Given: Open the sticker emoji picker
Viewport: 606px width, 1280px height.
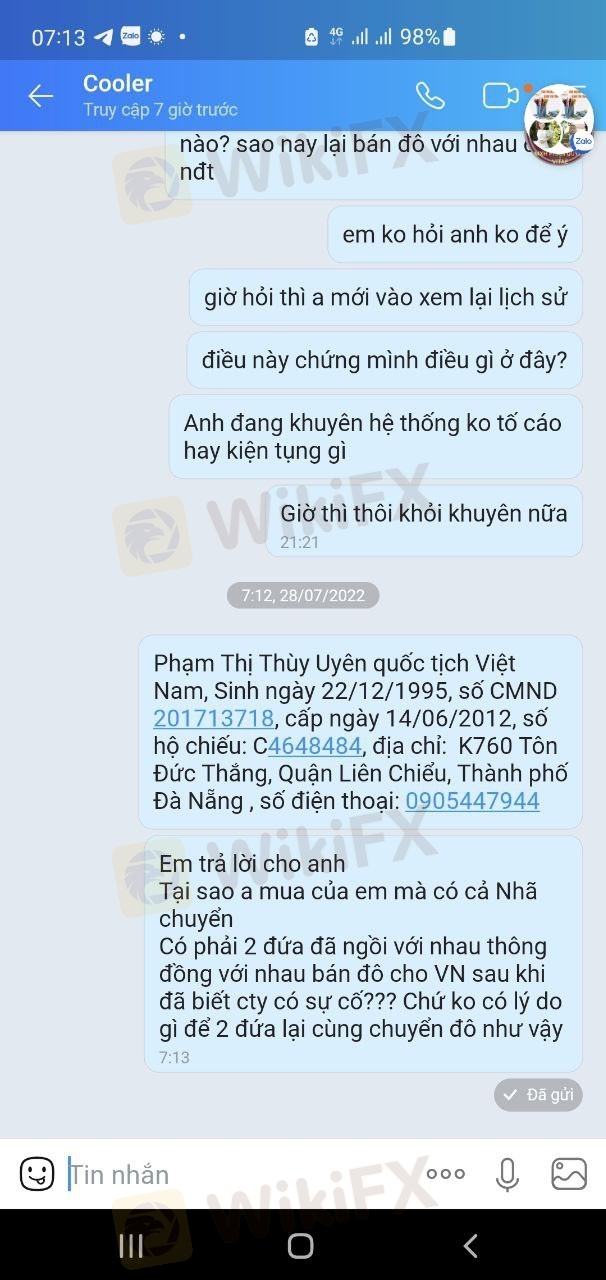Looking at the screenshot, I should 37,1173.
